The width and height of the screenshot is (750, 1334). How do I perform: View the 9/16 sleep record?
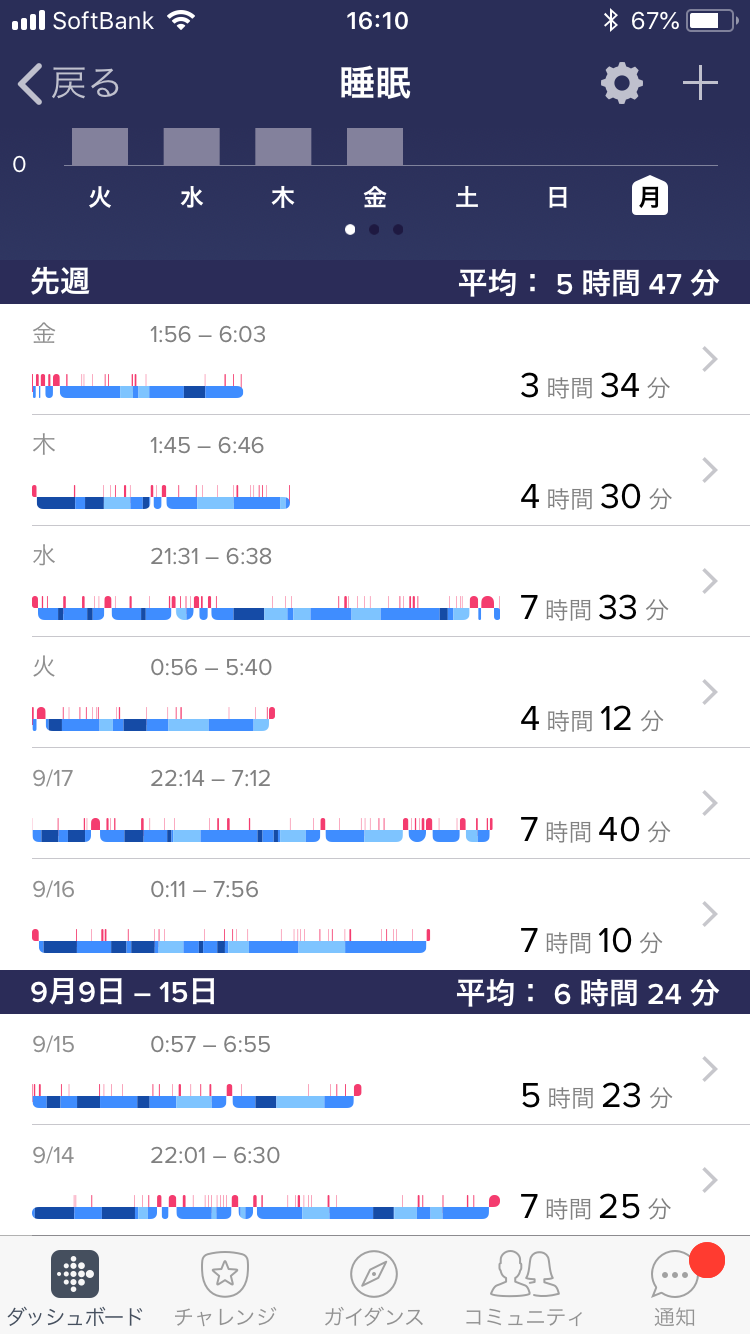point(375,914)
